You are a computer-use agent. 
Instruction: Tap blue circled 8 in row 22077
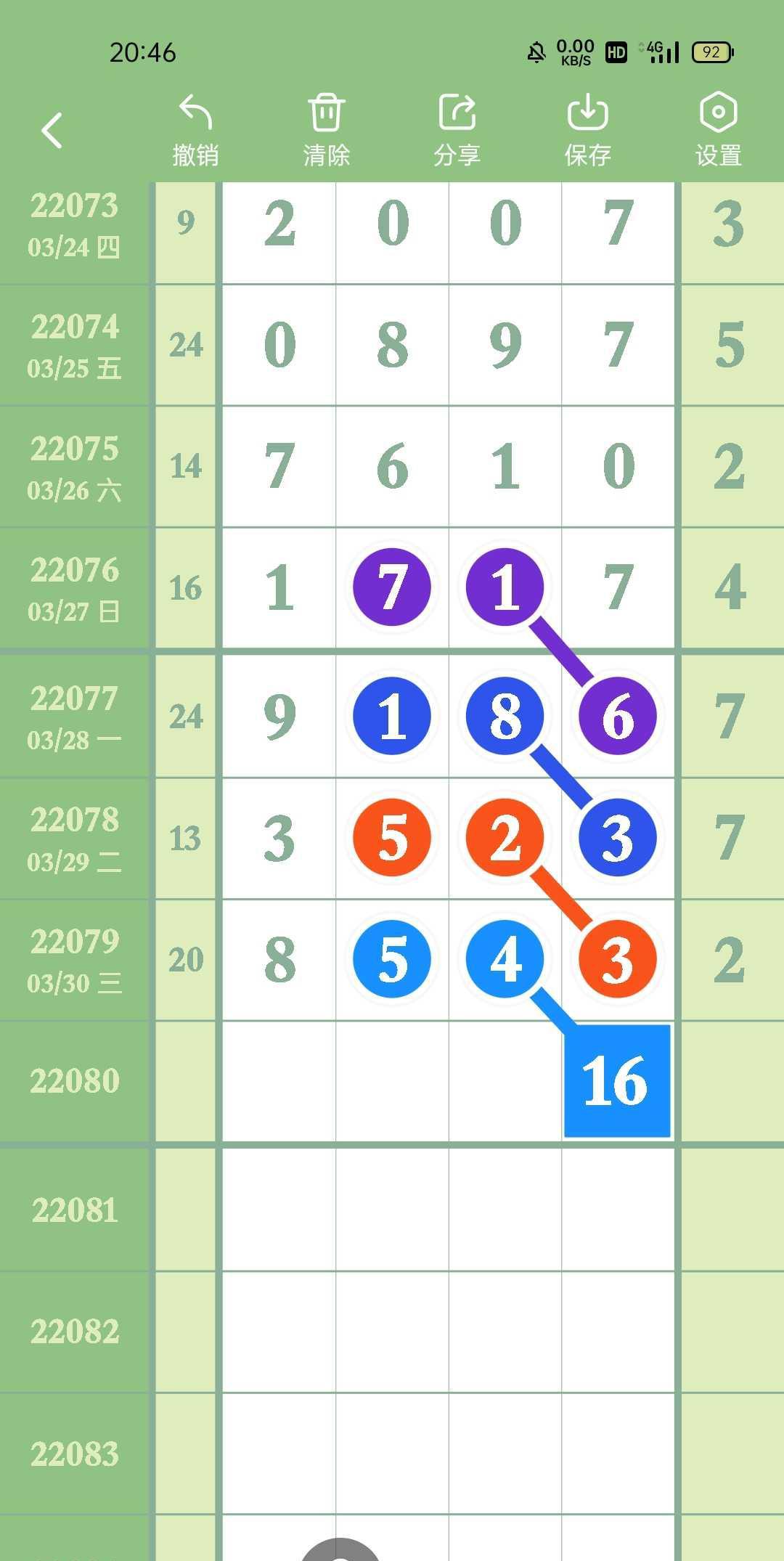point(505,716)
